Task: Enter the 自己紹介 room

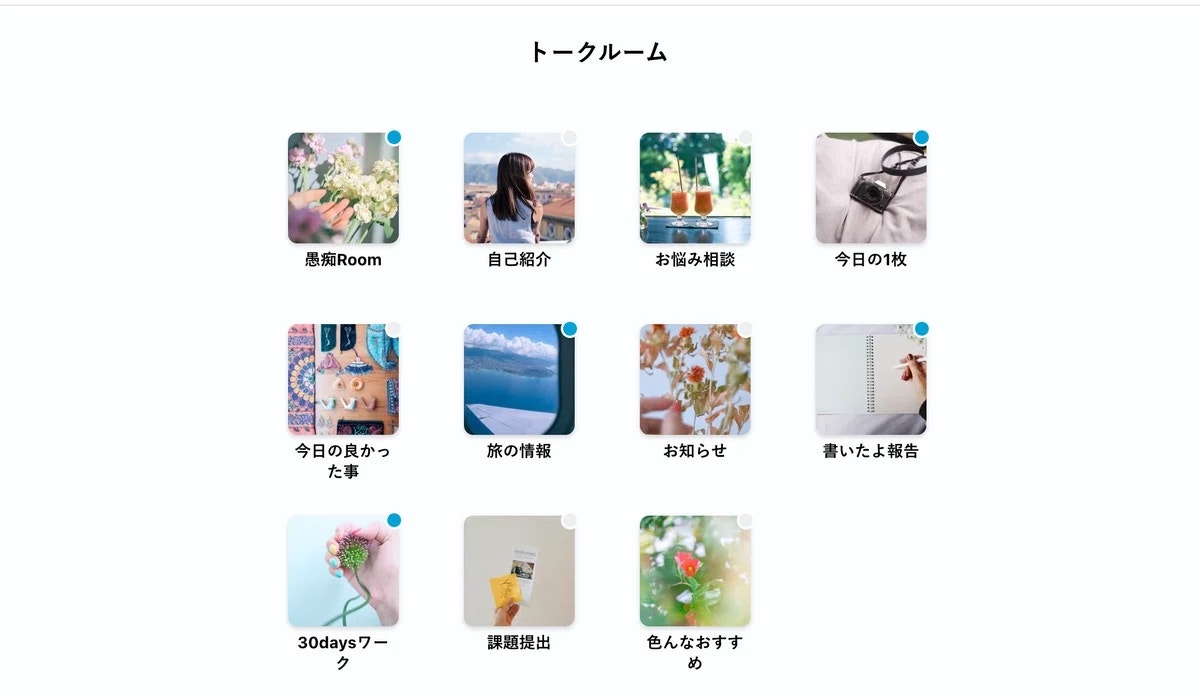Action: [x=519, y=188]
